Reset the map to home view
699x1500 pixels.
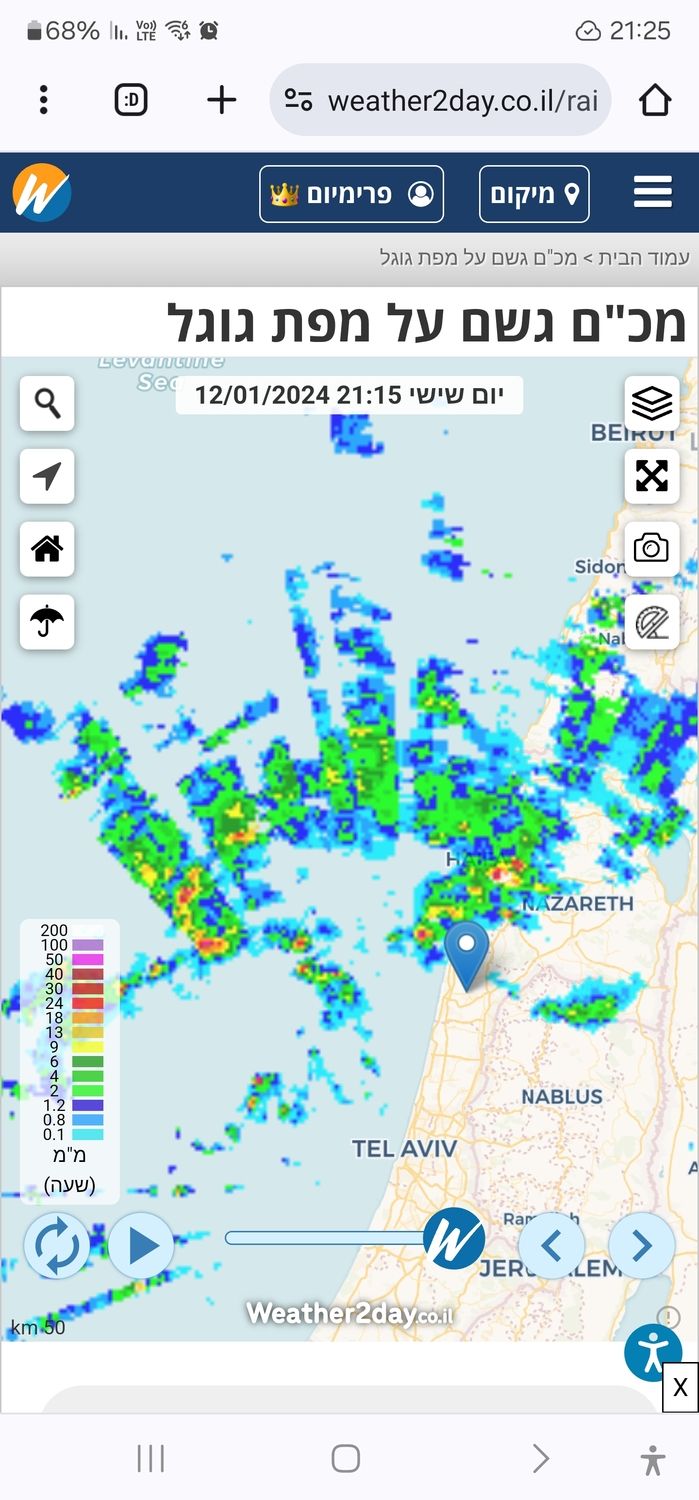tap(47, 549)
